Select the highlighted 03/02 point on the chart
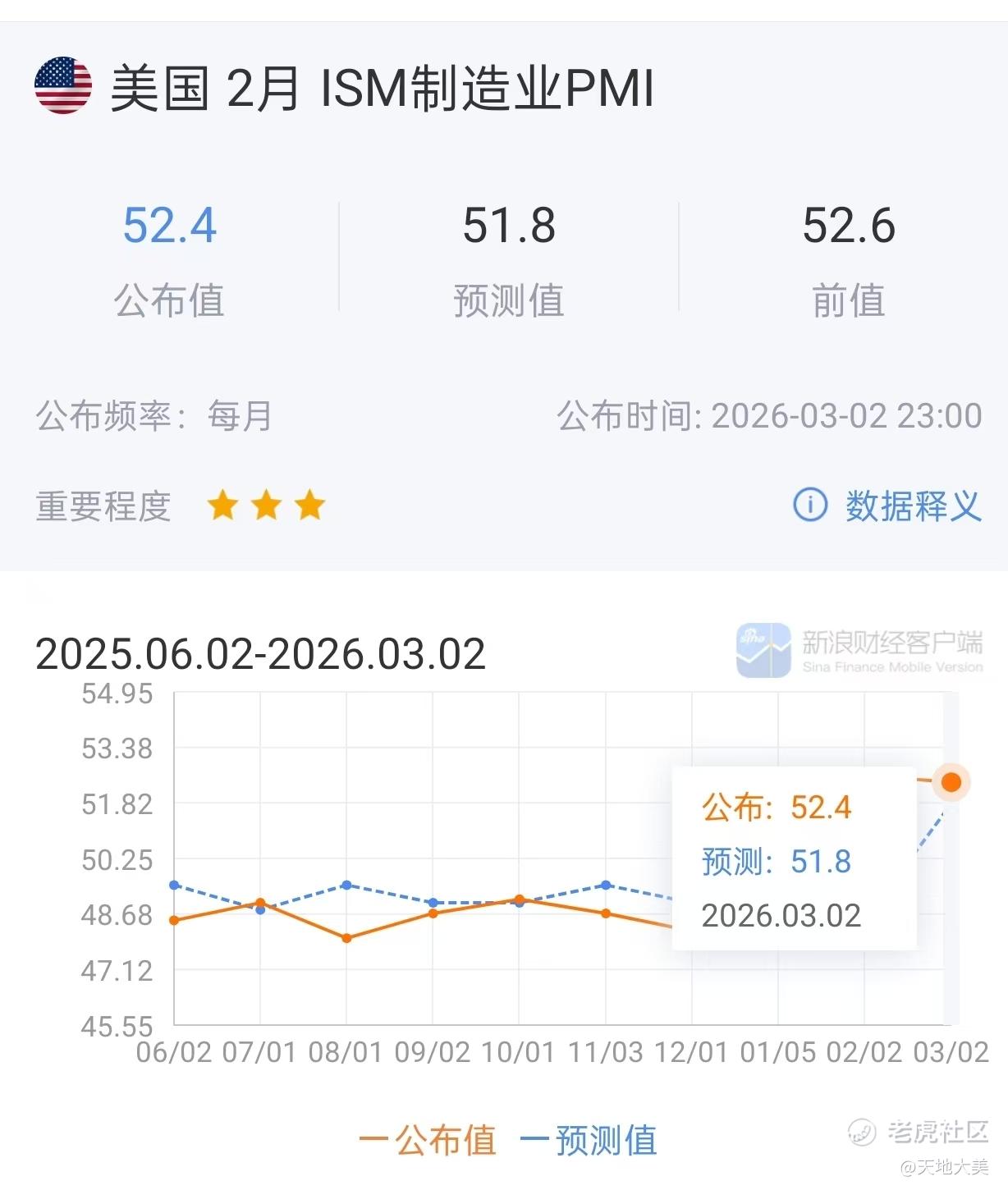 951,782
